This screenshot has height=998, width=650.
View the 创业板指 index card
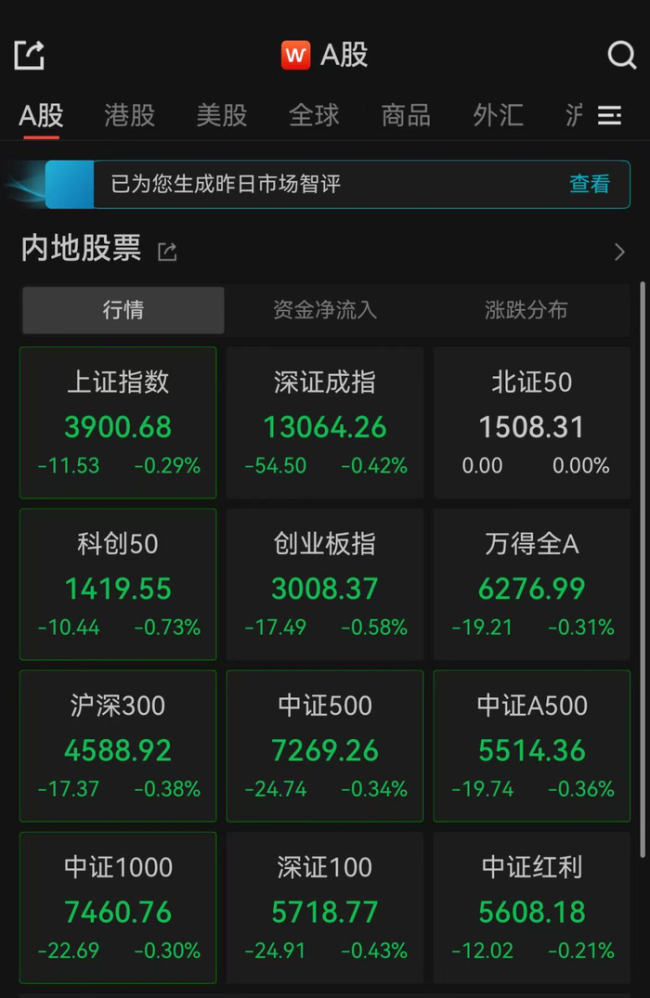tap(325, 584)
